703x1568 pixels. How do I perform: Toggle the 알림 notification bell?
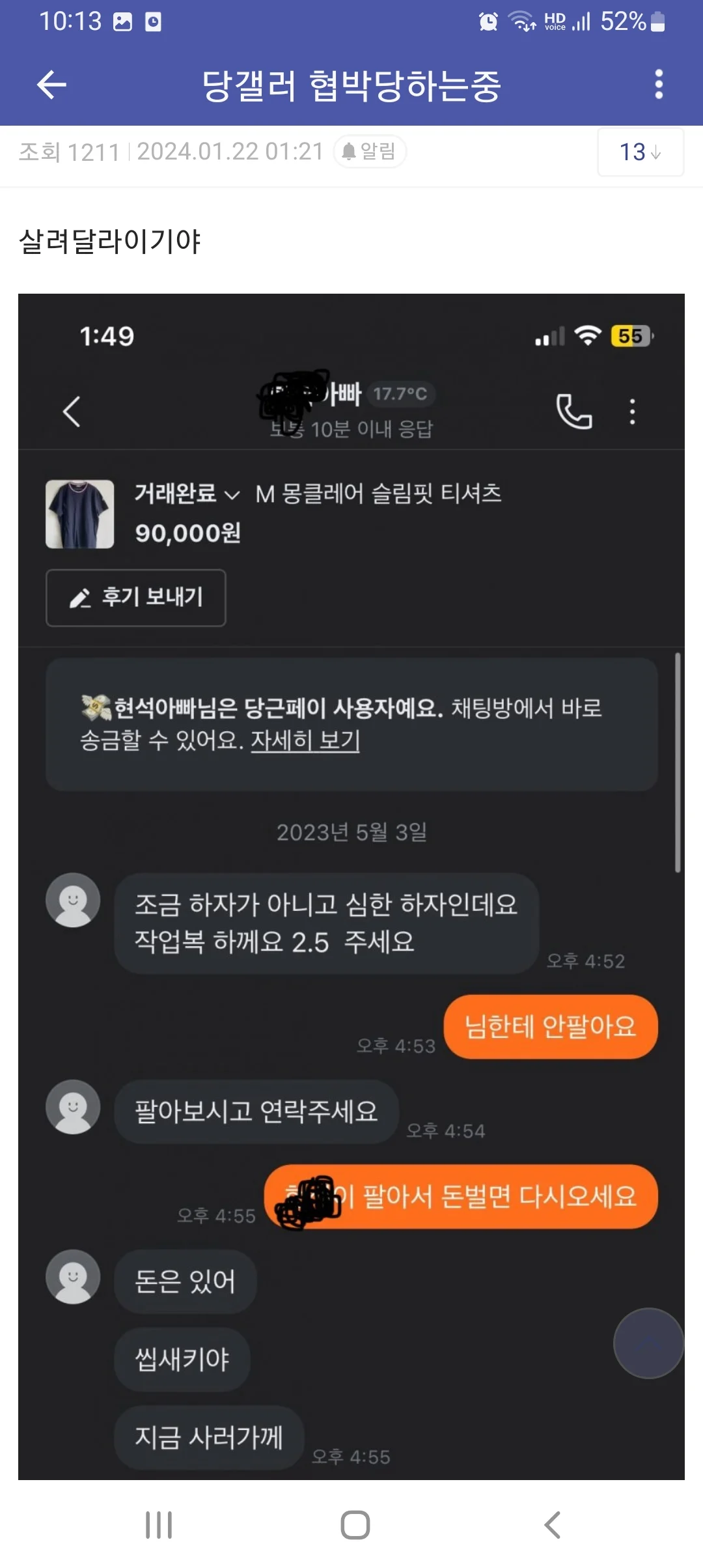[x=370, y=152]
